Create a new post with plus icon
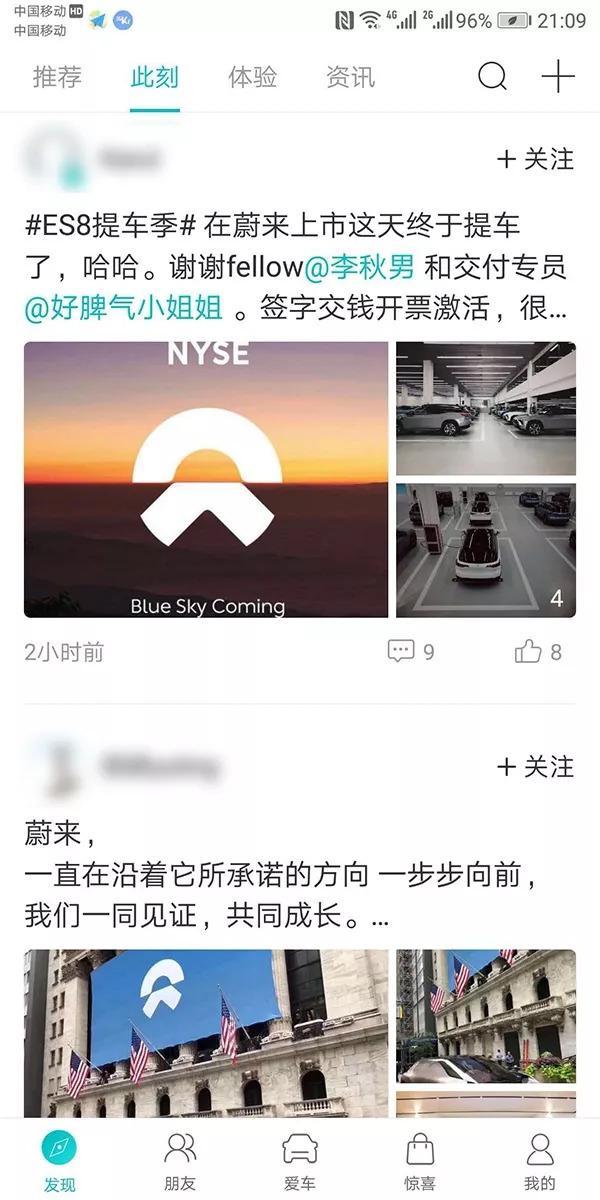 (x=558, y=77)
